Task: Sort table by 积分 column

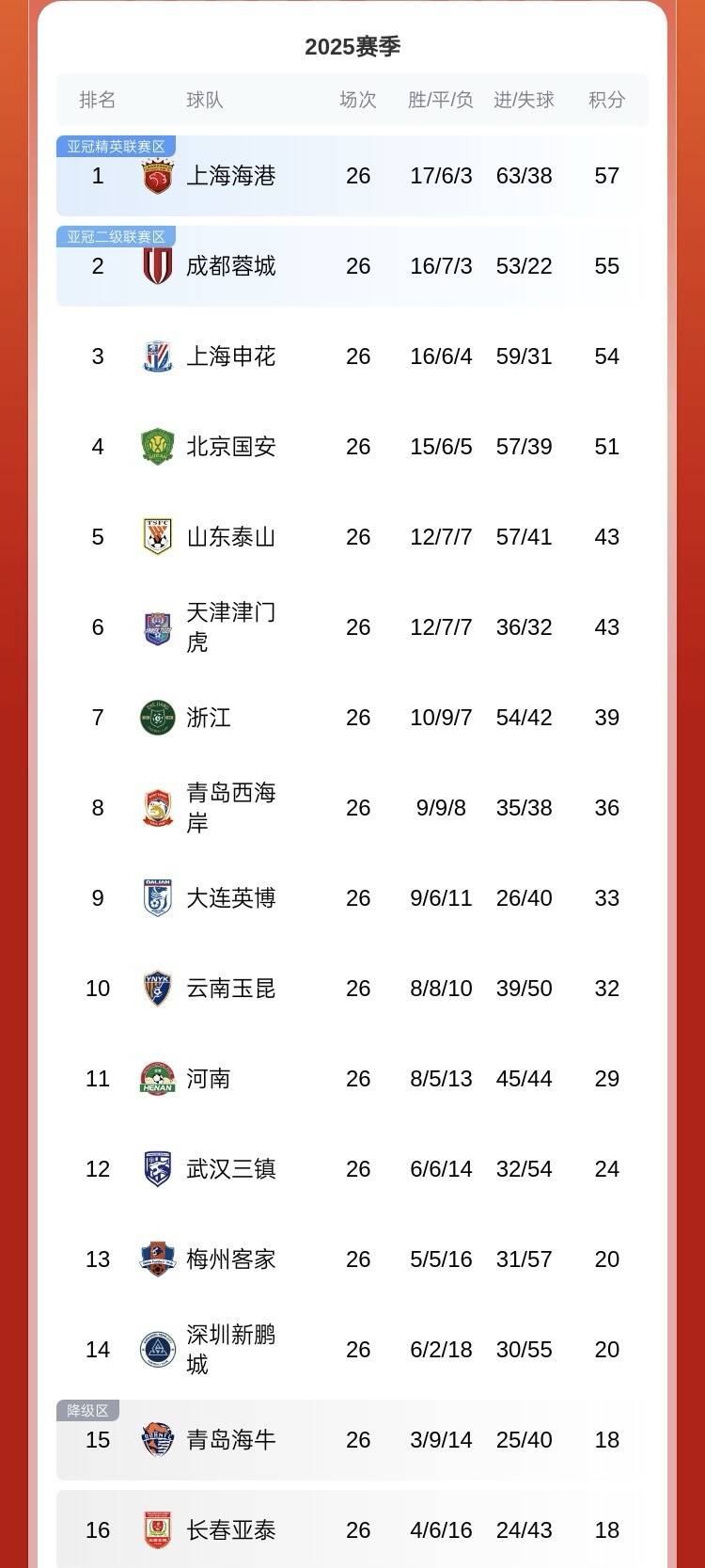Action: coord(606,99)
